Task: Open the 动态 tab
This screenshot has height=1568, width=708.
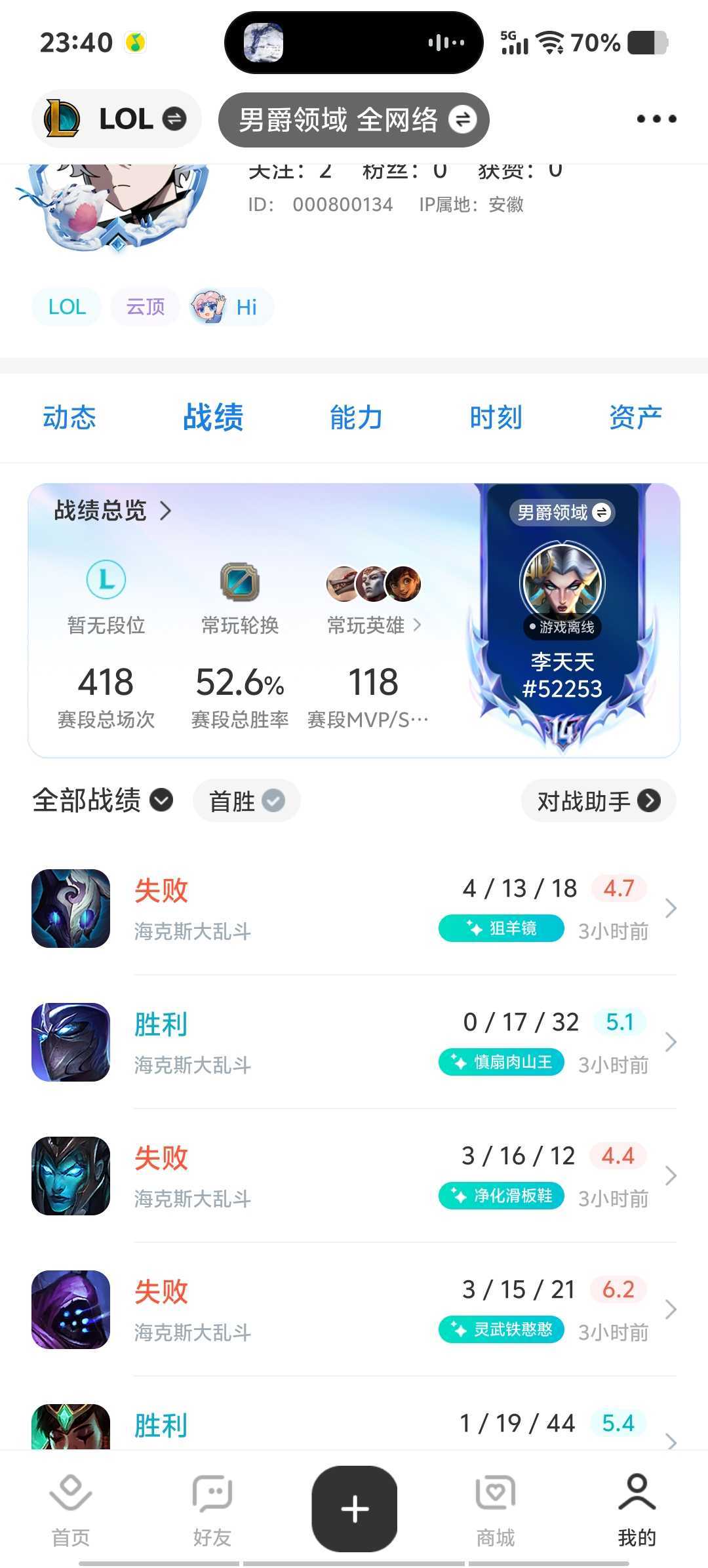Action: coord(69,417)
